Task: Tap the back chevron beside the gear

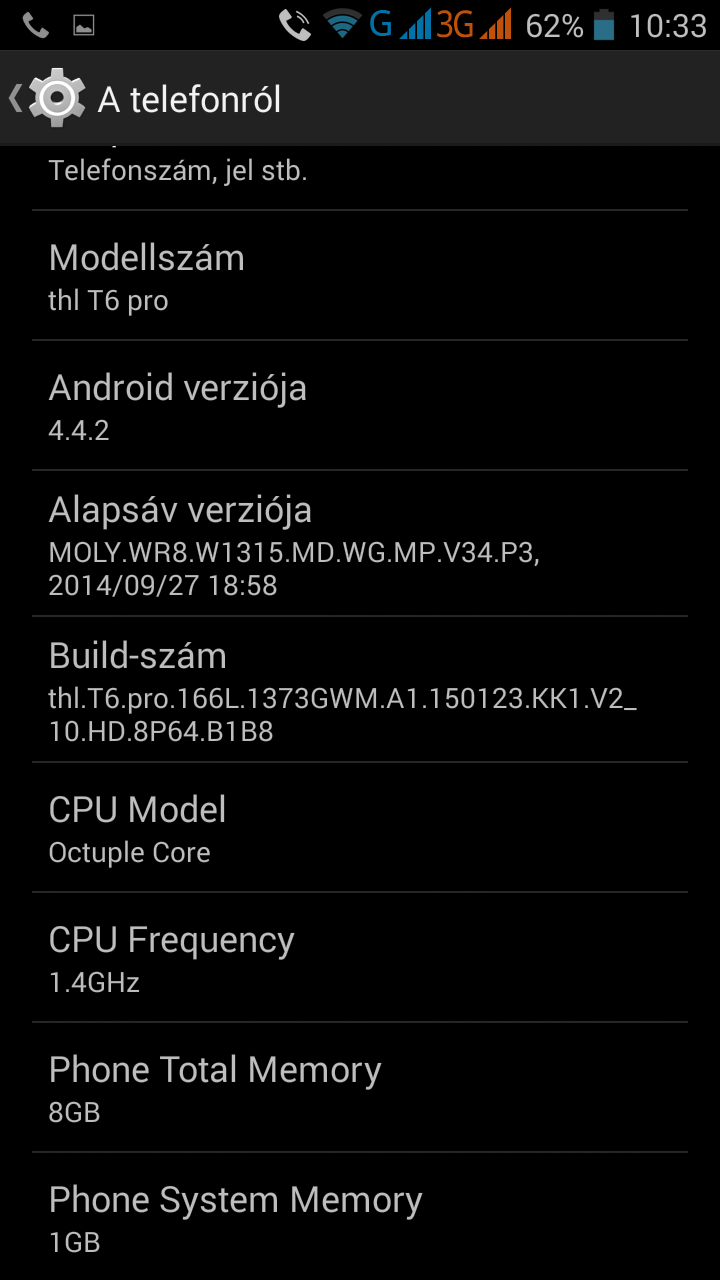Action: (13, 96)
